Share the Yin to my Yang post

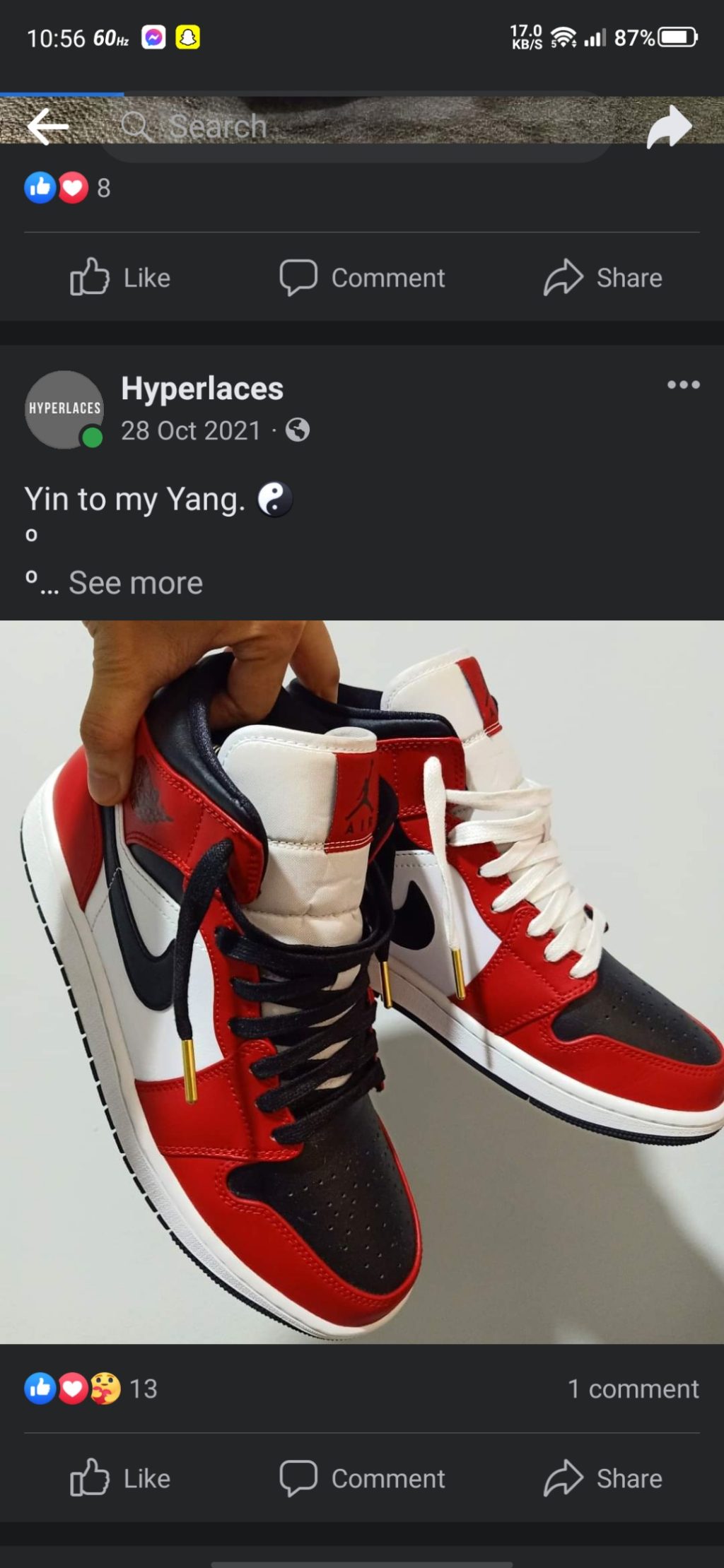[602, 1478]
